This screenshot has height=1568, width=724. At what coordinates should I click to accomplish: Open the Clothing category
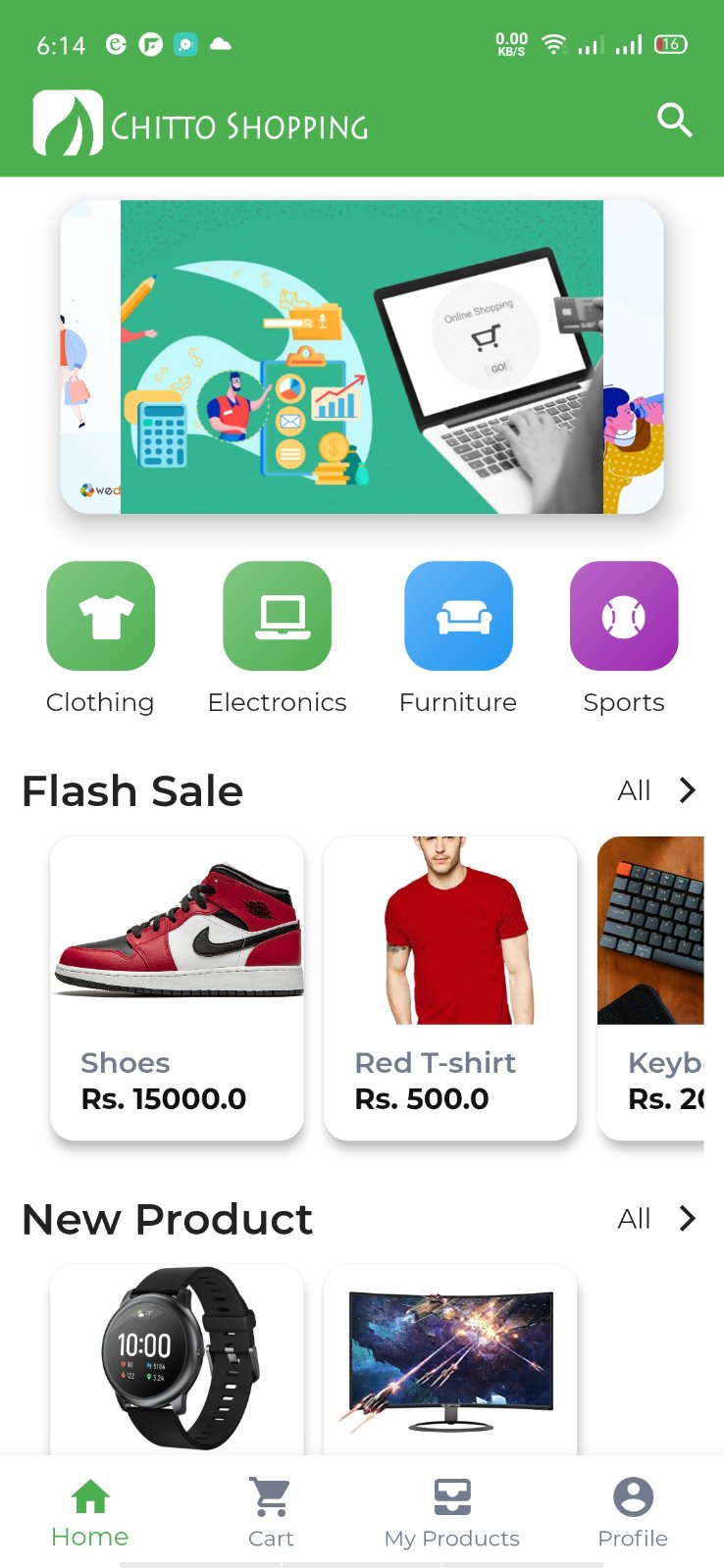101,617
